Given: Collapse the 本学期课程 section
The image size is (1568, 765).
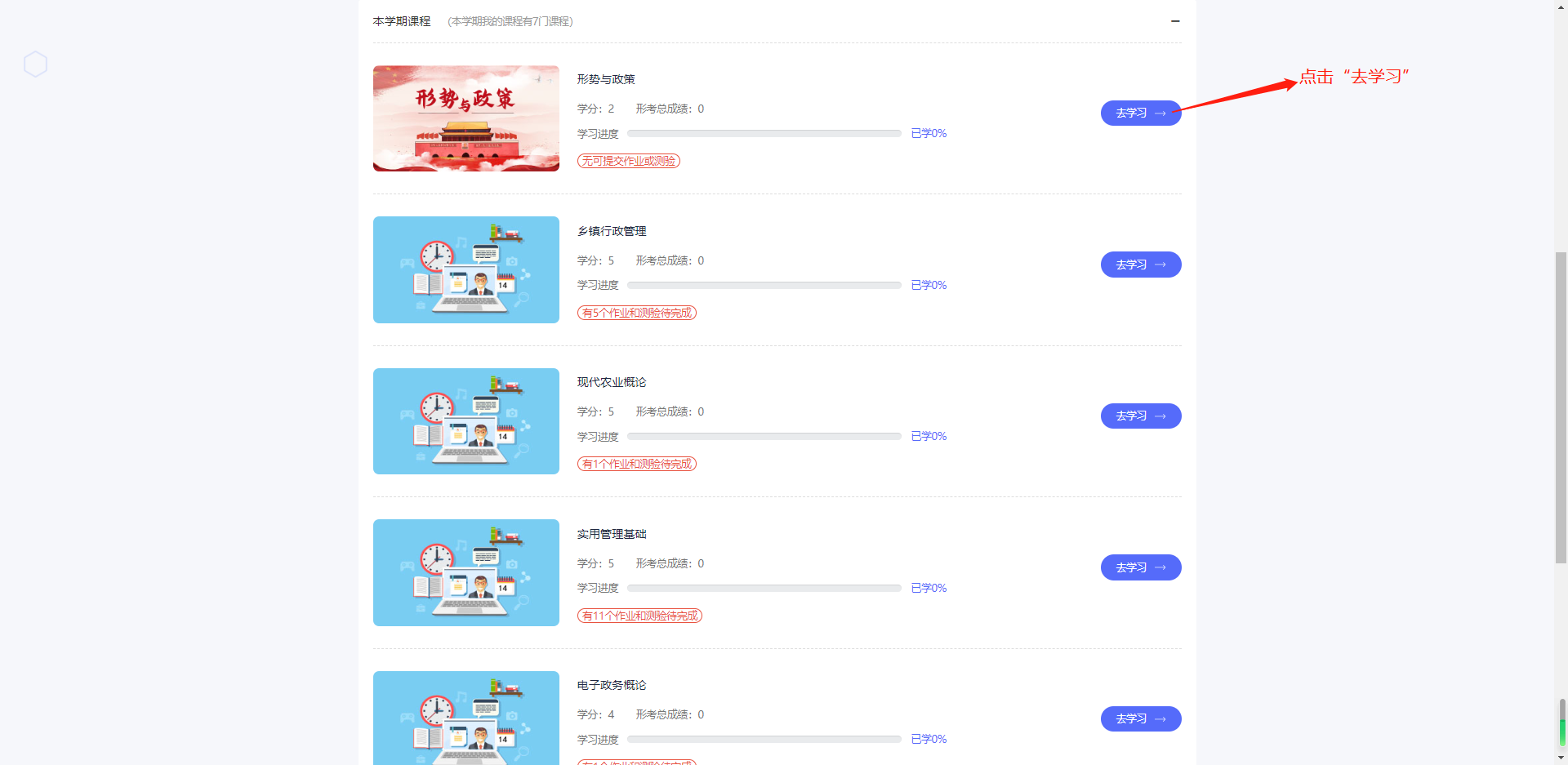Looking at the screenshot, I should pos(1175,21).
